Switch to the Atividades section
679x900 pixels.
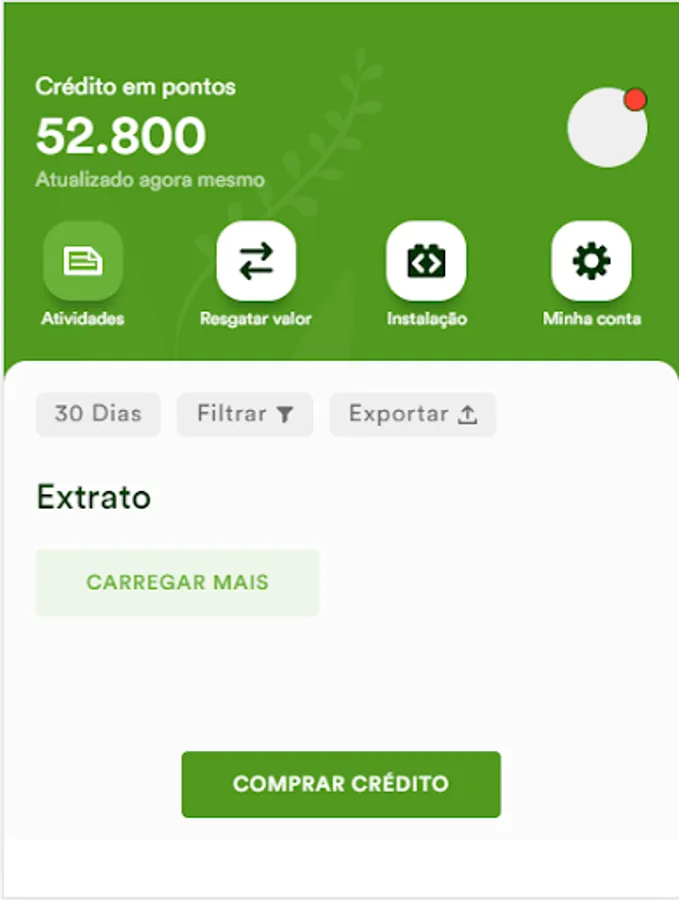pyautogui.click(x=83, y=261)
